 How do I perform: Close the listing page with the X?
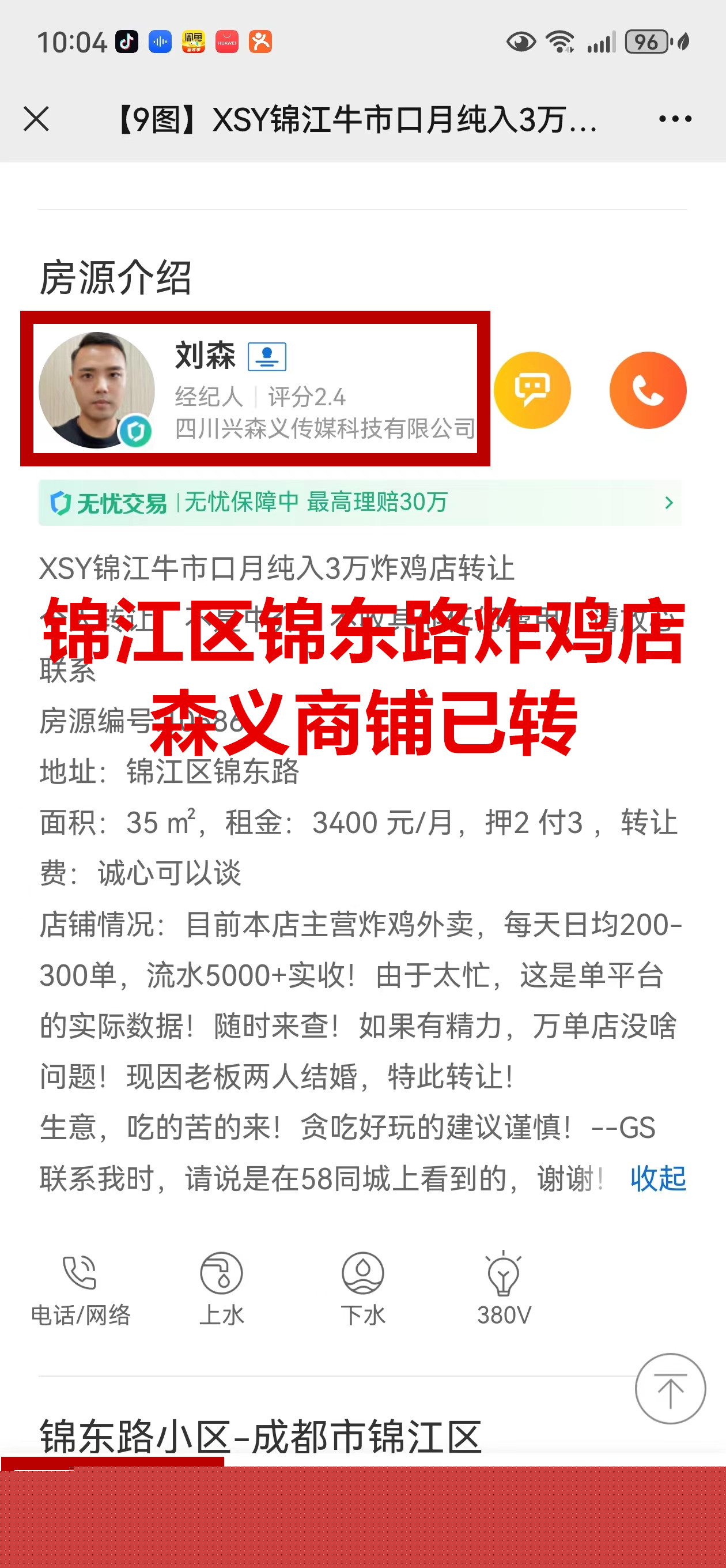pos(36,119)
